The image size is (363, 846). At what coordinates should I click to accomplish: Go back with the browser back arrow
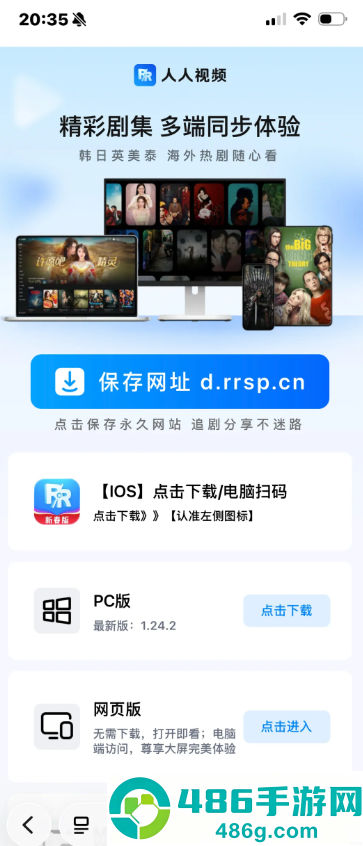(28, 824)
